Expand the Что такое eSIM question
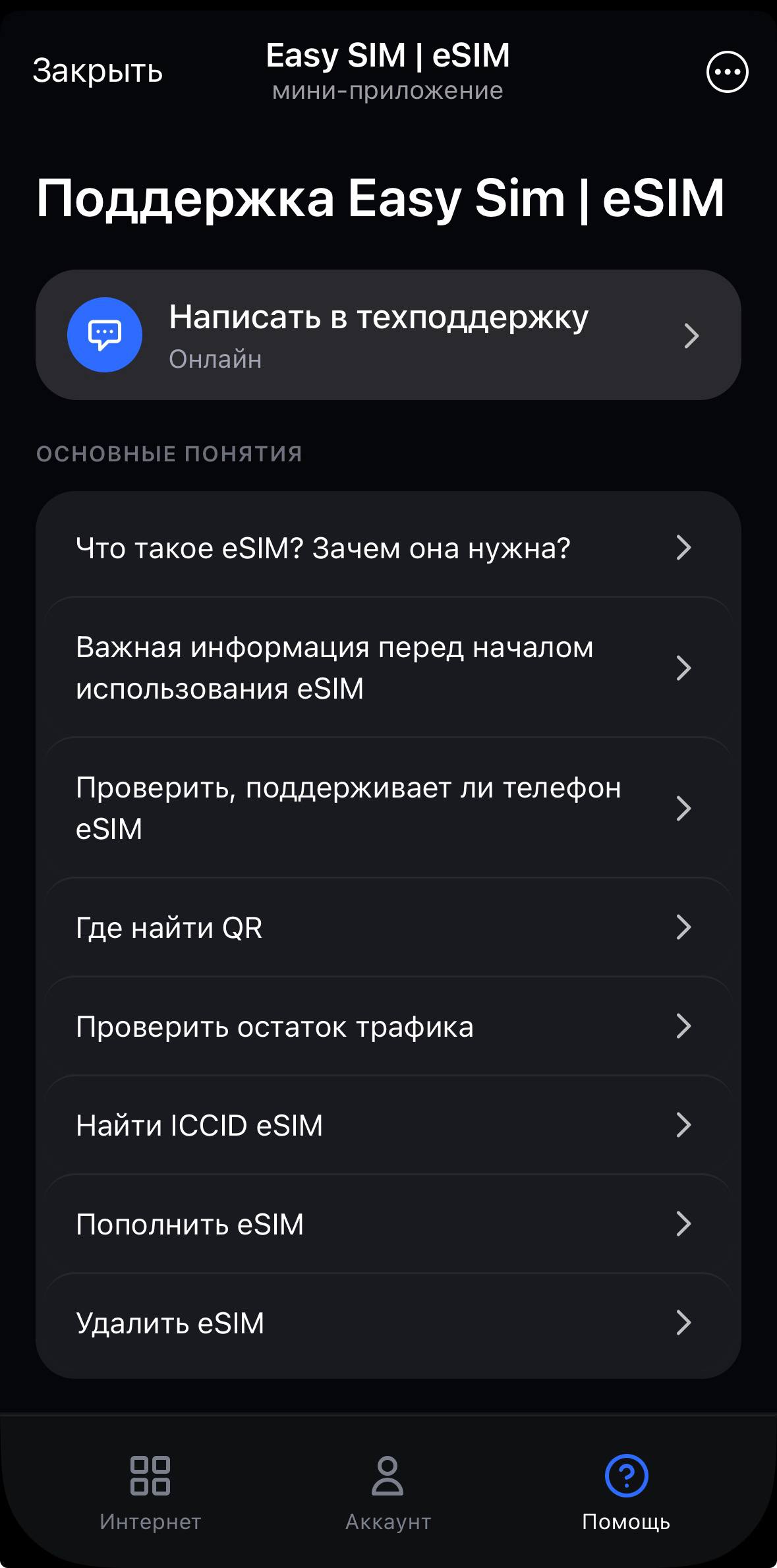 389,548
